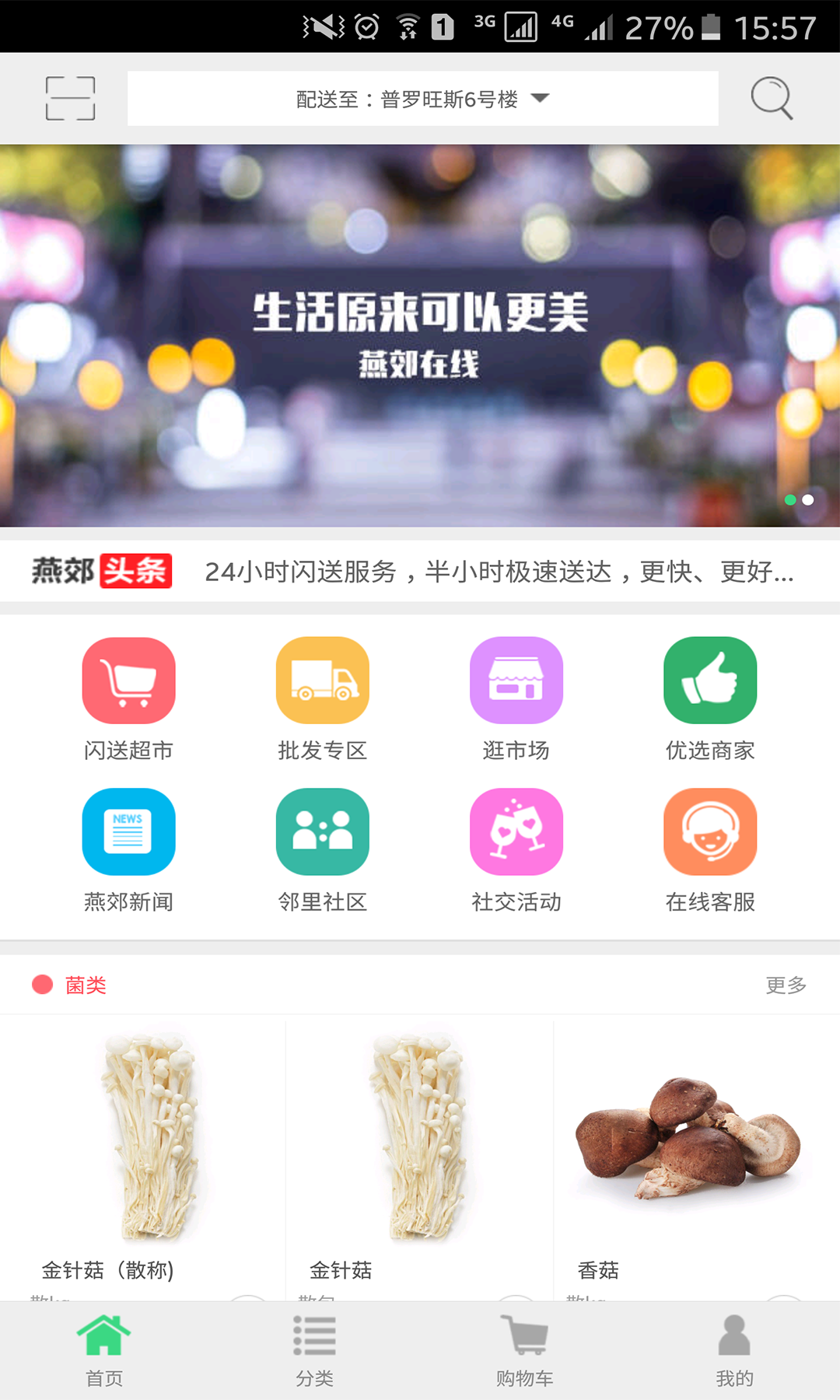Open the 香菇 product card
Screen dimensions: 840x1400
[688, 1151]
